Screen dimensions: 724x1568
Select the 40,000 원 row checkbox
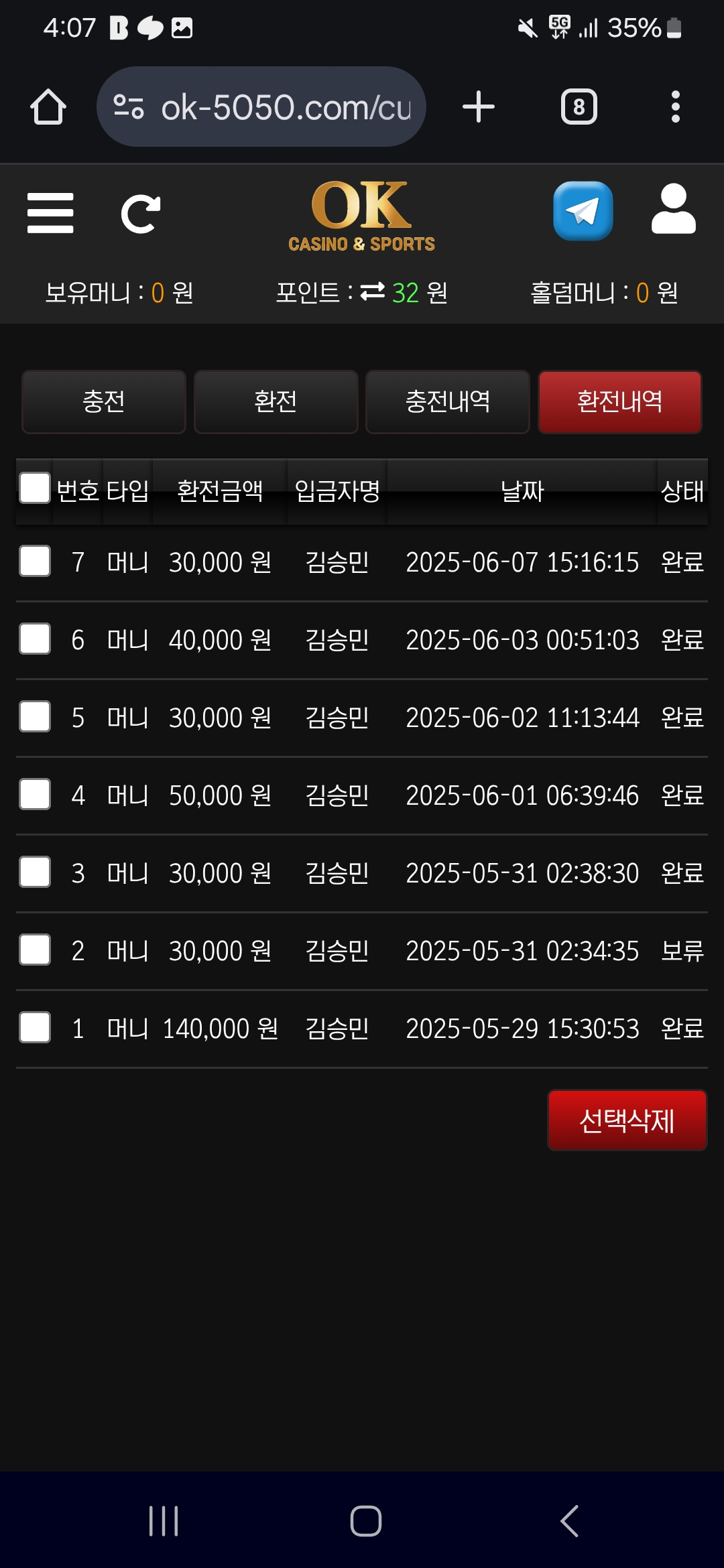pos(35,639)
